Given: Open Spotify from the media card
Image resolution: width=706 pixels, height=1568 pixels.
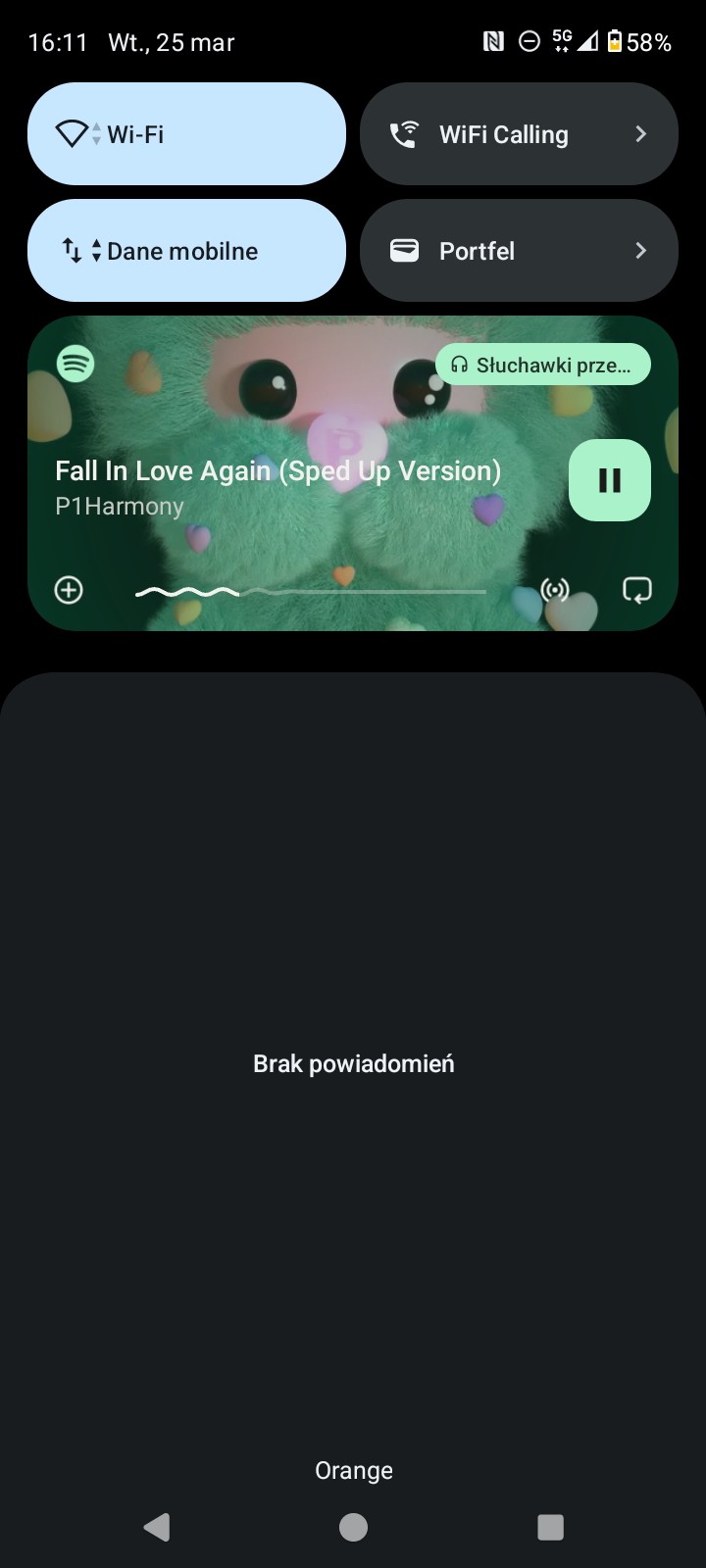Looking at the screenshot, I should 76,364.
